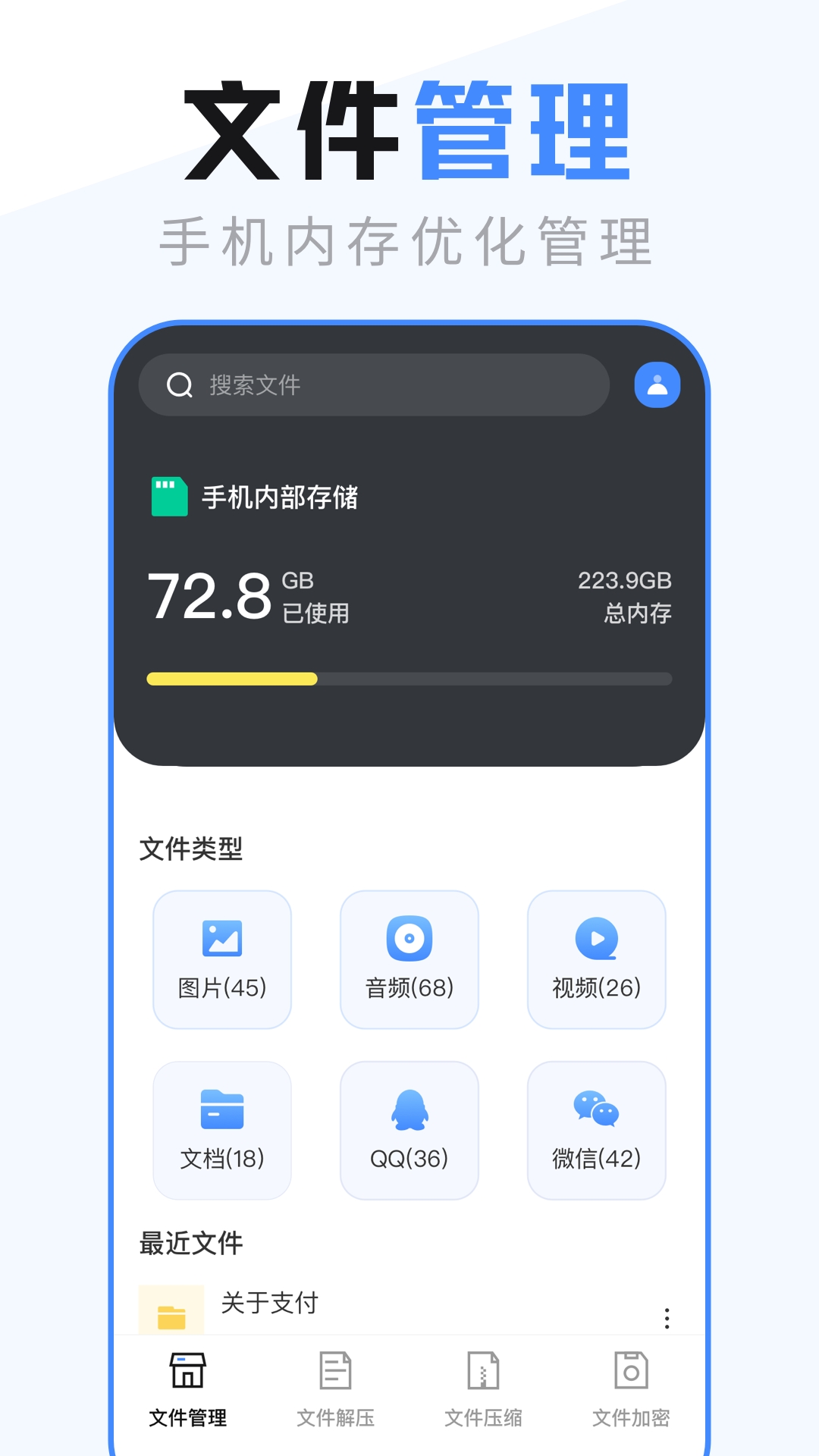The height and width of the screenshot is (1456, 819).
Task: Open the recent file 关于支付
Action: click(268, 1303)
